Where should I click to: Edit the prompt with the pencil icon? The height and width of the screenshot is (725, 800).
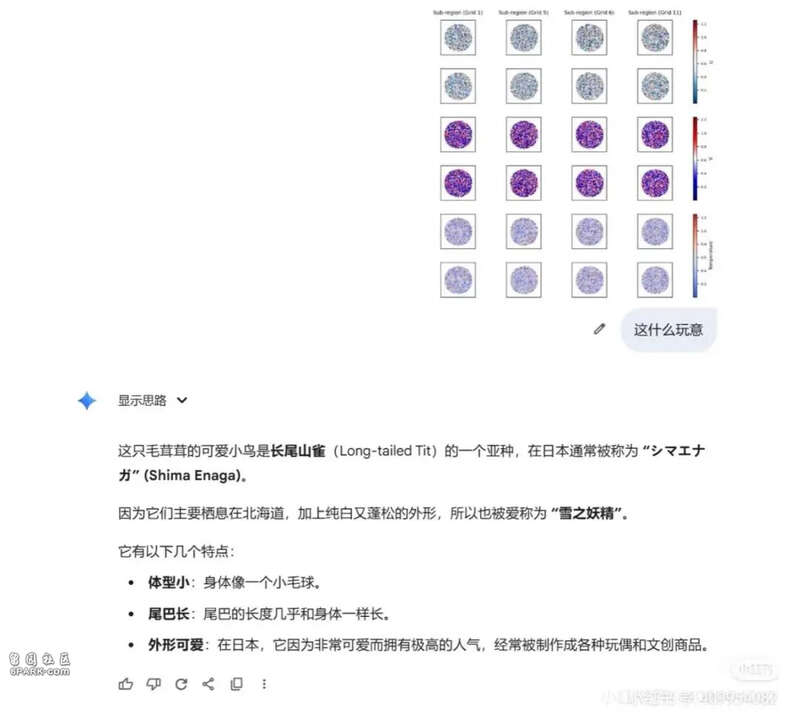point(599,328)
